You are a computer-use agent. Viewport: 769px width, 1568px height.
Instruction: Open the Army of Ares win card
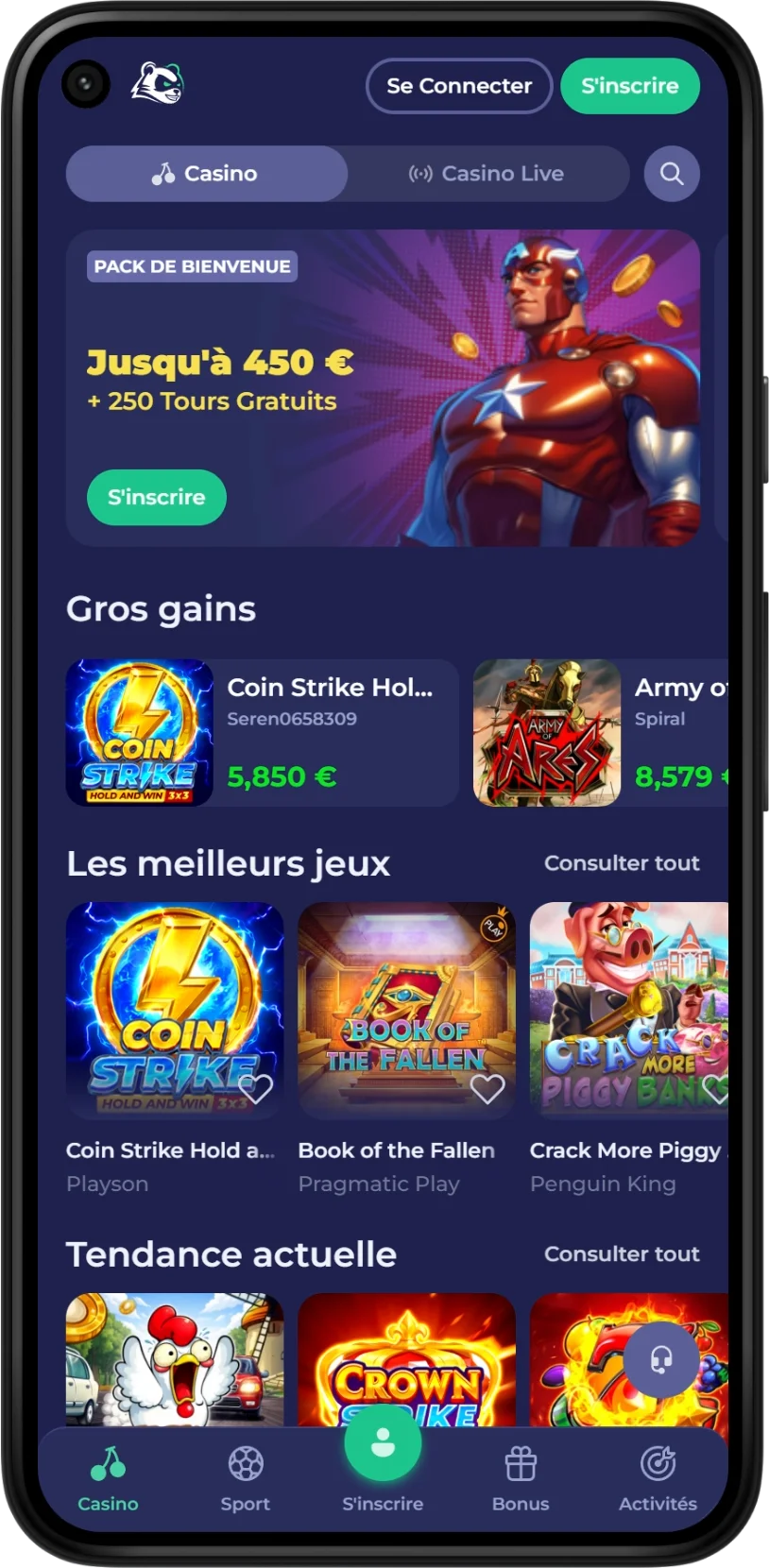(x=600, y=733)
